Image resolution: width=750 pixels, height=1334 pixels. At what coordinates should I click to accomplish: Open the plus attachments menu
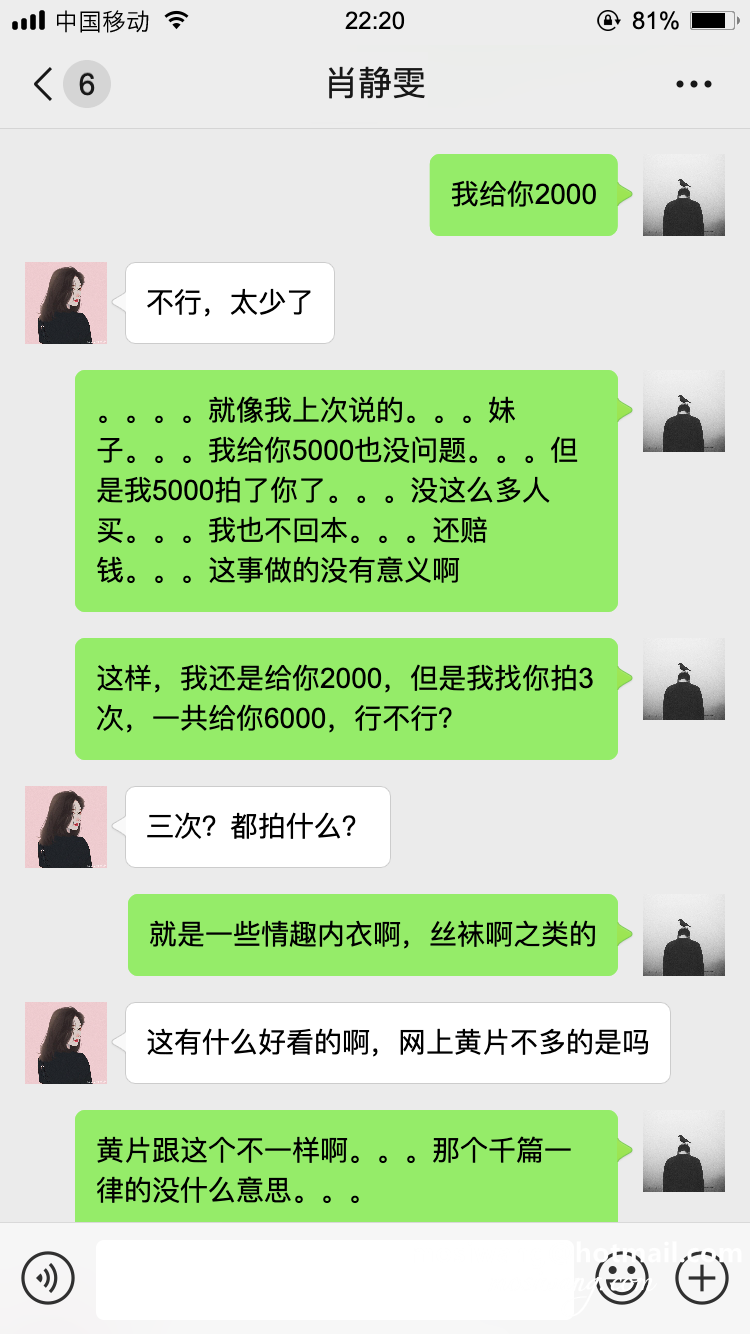702,1277
